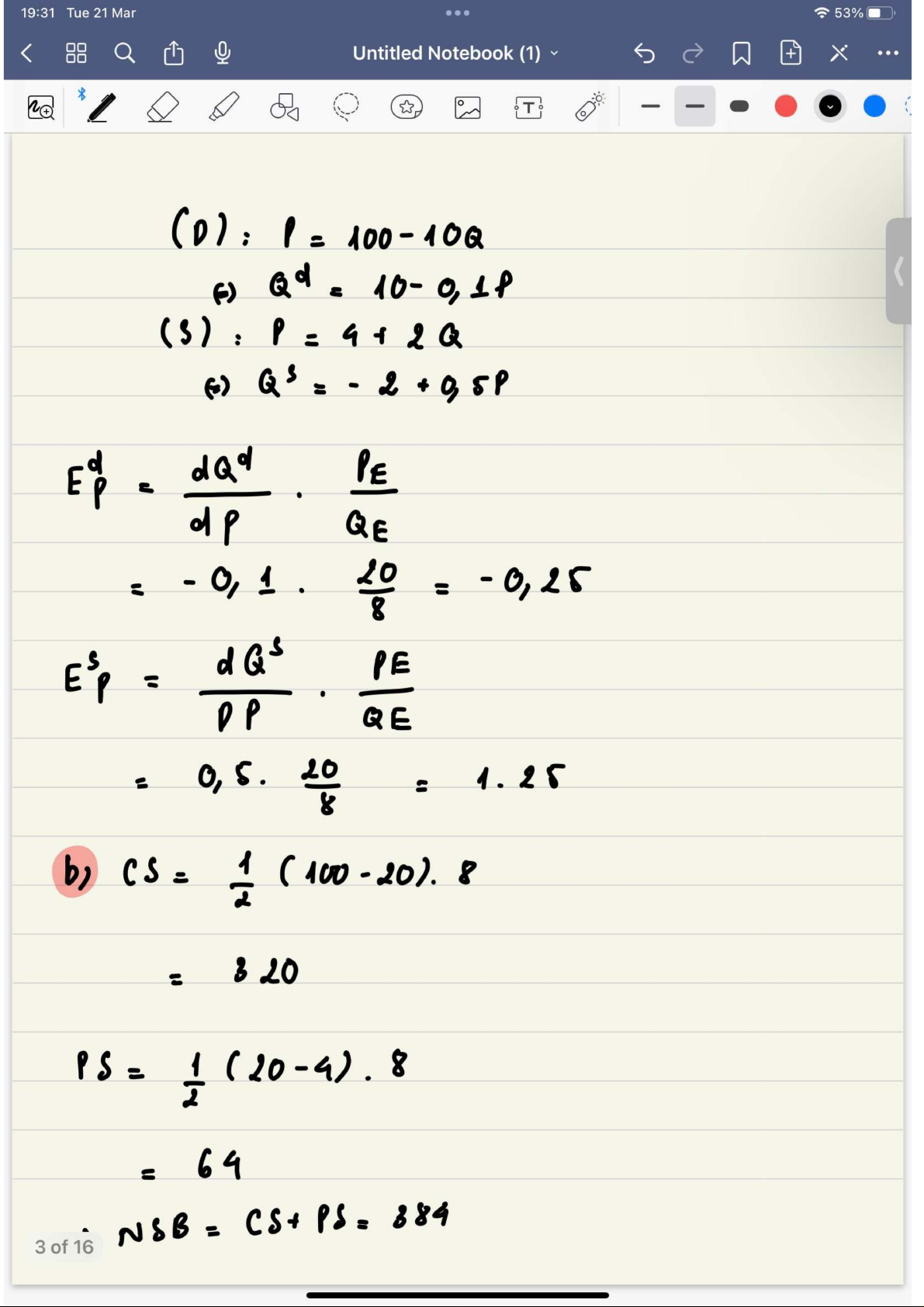Open the Untitled Notebook (1) title dropdown
This screenshot has height=1307, width=924.
click(x=455, y=54)
